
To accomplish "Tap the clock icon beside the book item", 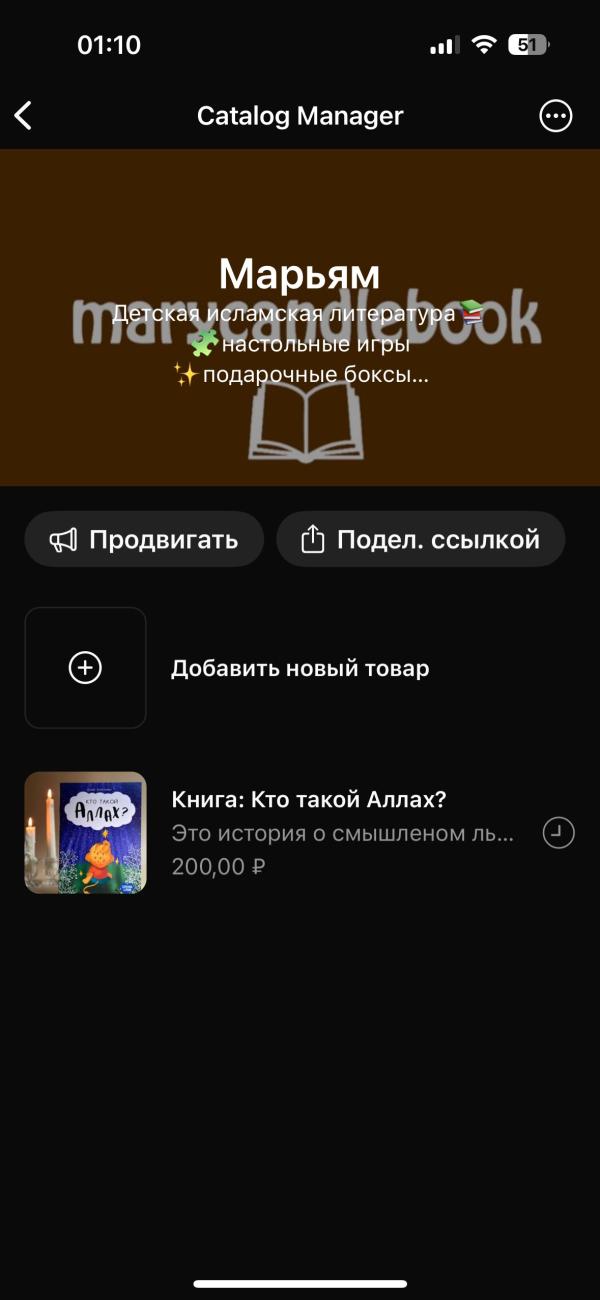I will click(558, 832).
